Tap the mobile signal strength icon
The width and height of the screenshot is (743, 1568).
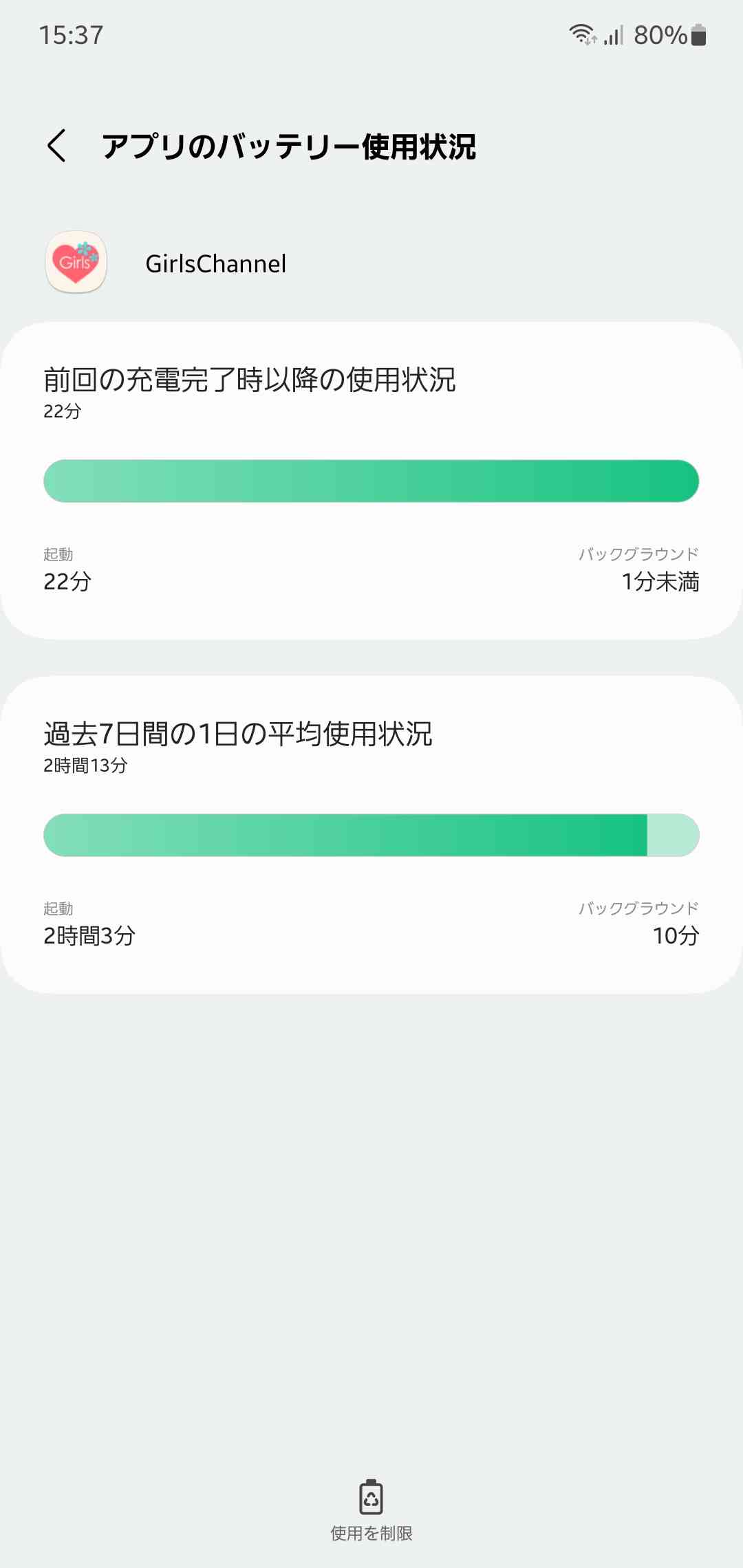(612, 34)
